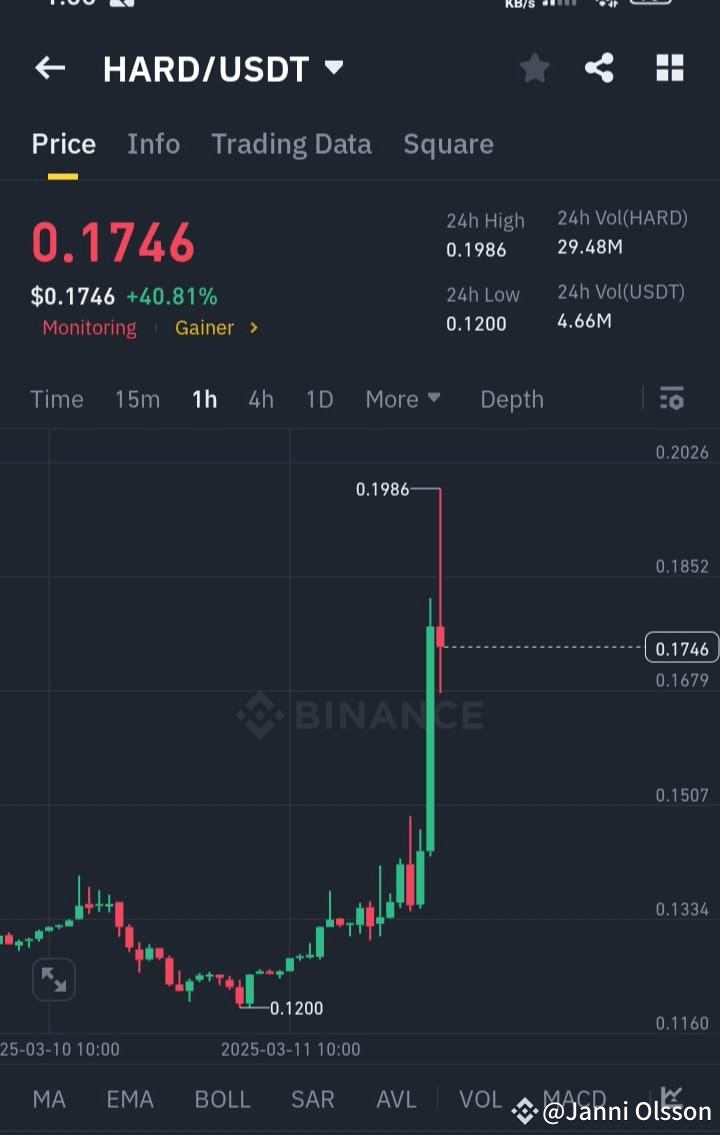Add HARD/USDT to favorites via star icon
Viewport: 720px width, 1135px height.
pyautogui.click(x=534, y=68)
